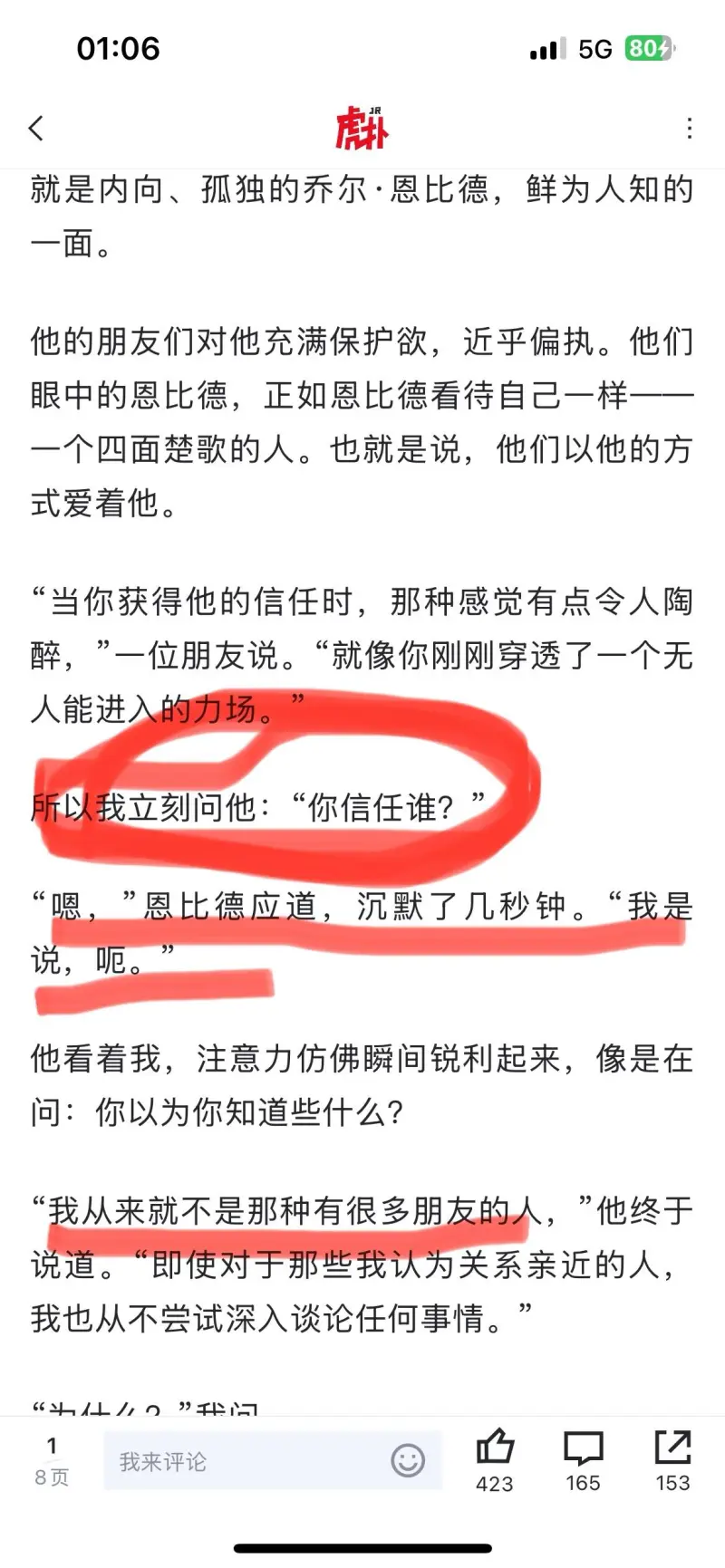Go back with the top-left arrow
Screen dimensions: 725x1568
pyautogui.click(x=36, y=128)
